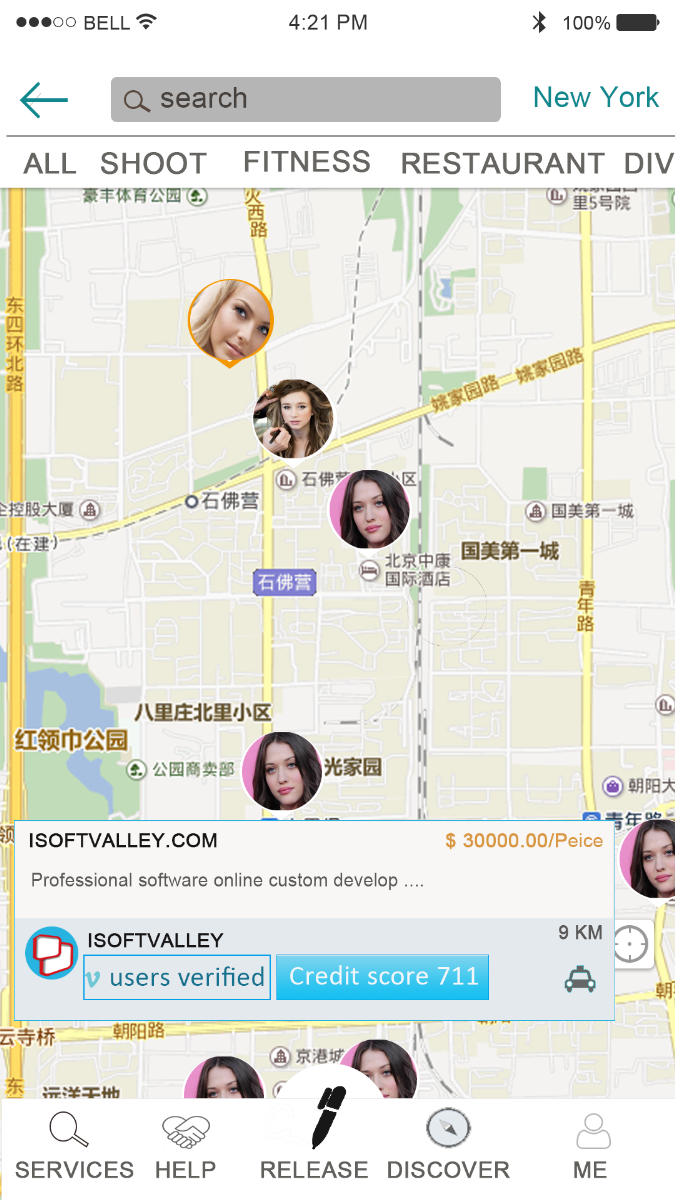Switch to the FITNESS tab
The width and height of the screenshot is (675, 1200).
pyautogui.click(x=307, y=162)
